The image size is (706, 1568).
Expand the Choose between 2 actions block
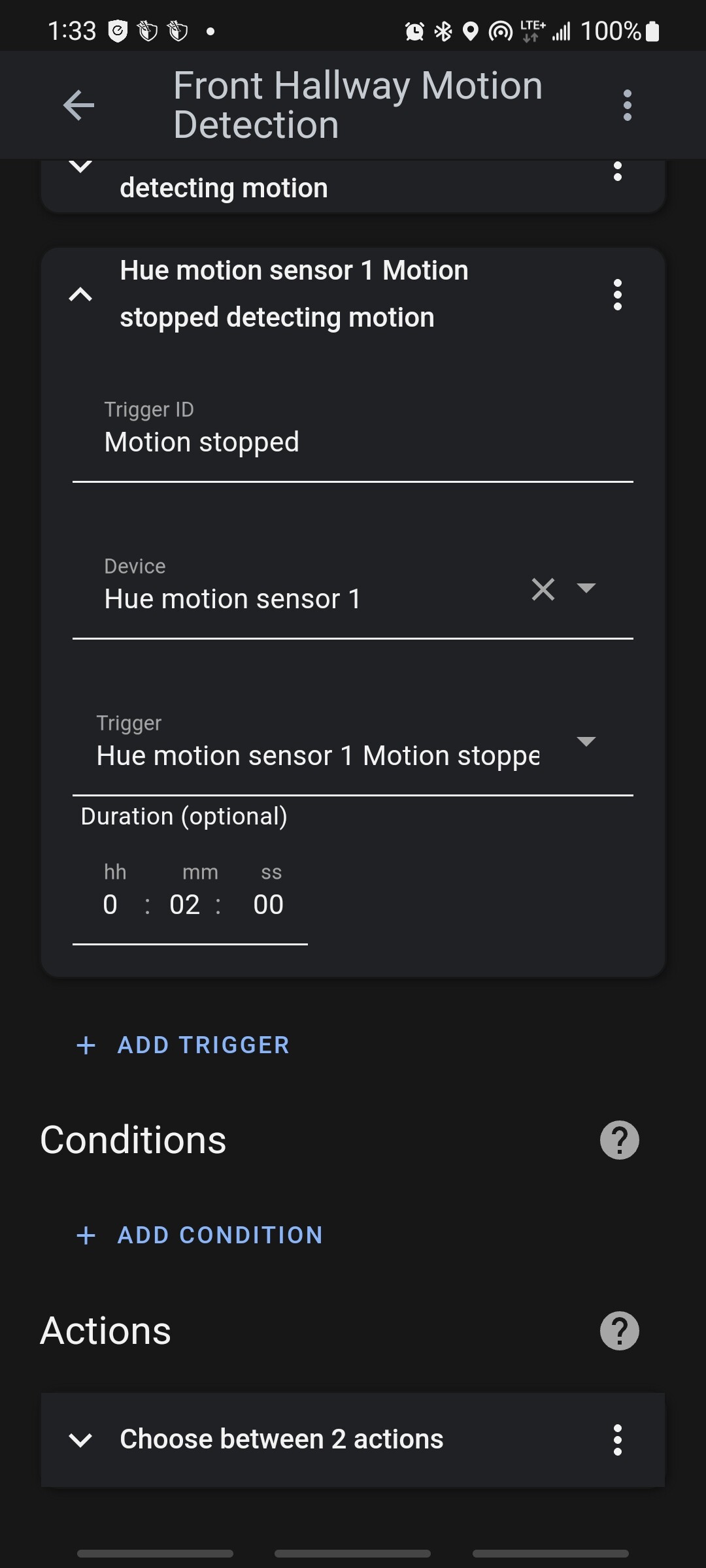click(x=80, y=1438)
